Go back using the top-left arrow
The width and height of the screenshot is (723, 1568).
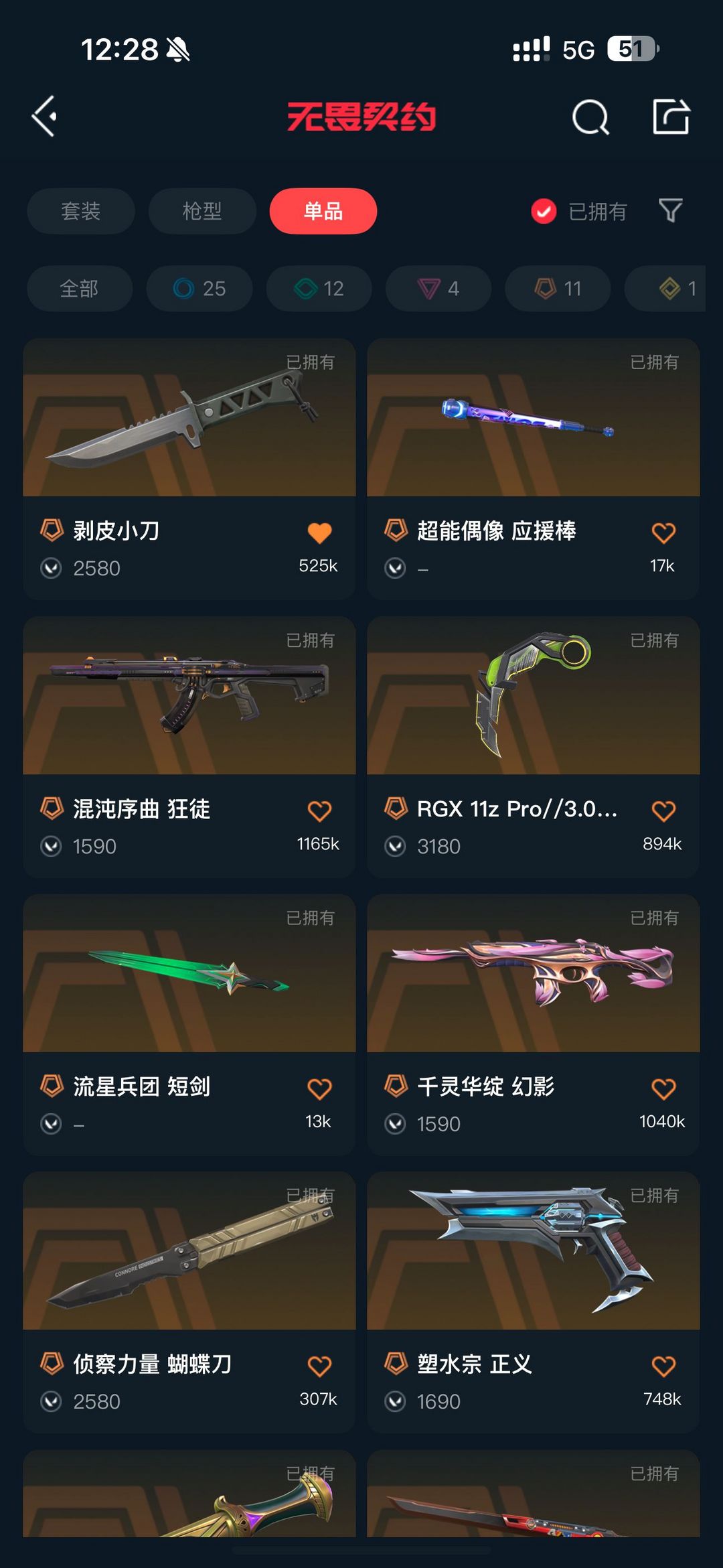[44, 117]
